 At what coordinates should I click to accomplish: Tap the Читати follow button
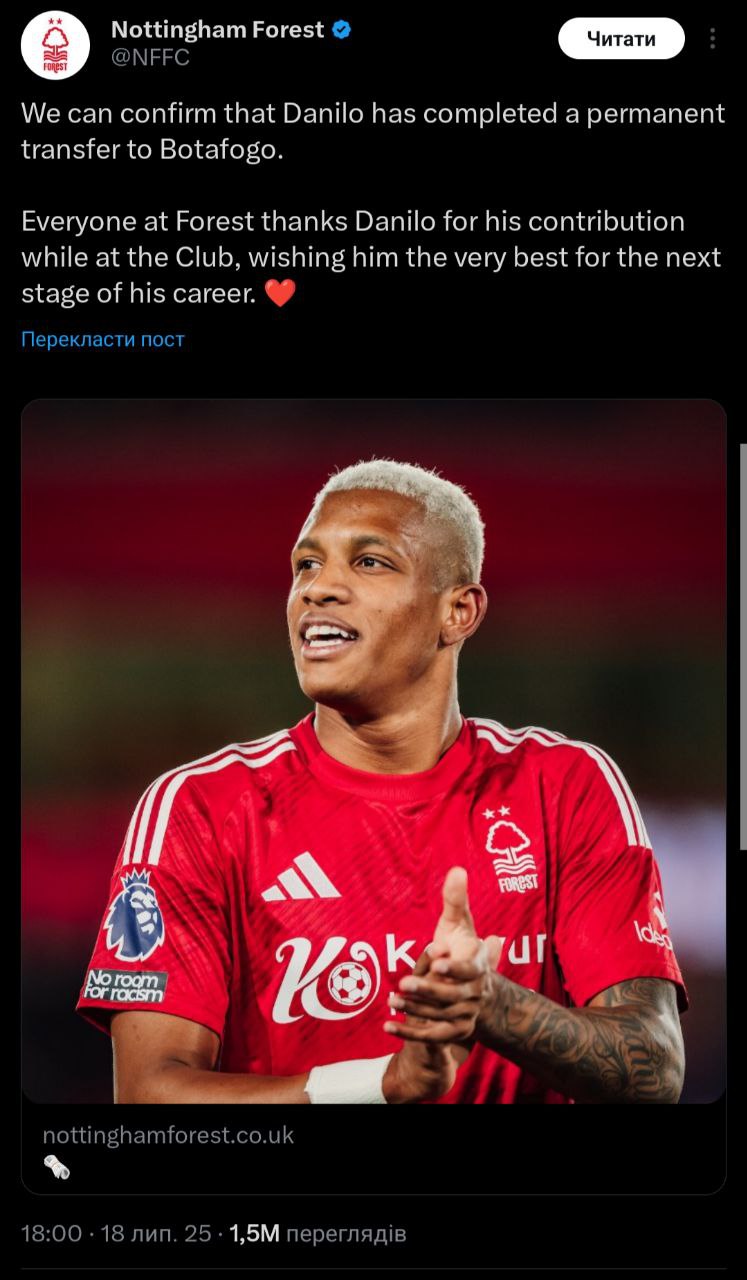[x=621, y=39]
